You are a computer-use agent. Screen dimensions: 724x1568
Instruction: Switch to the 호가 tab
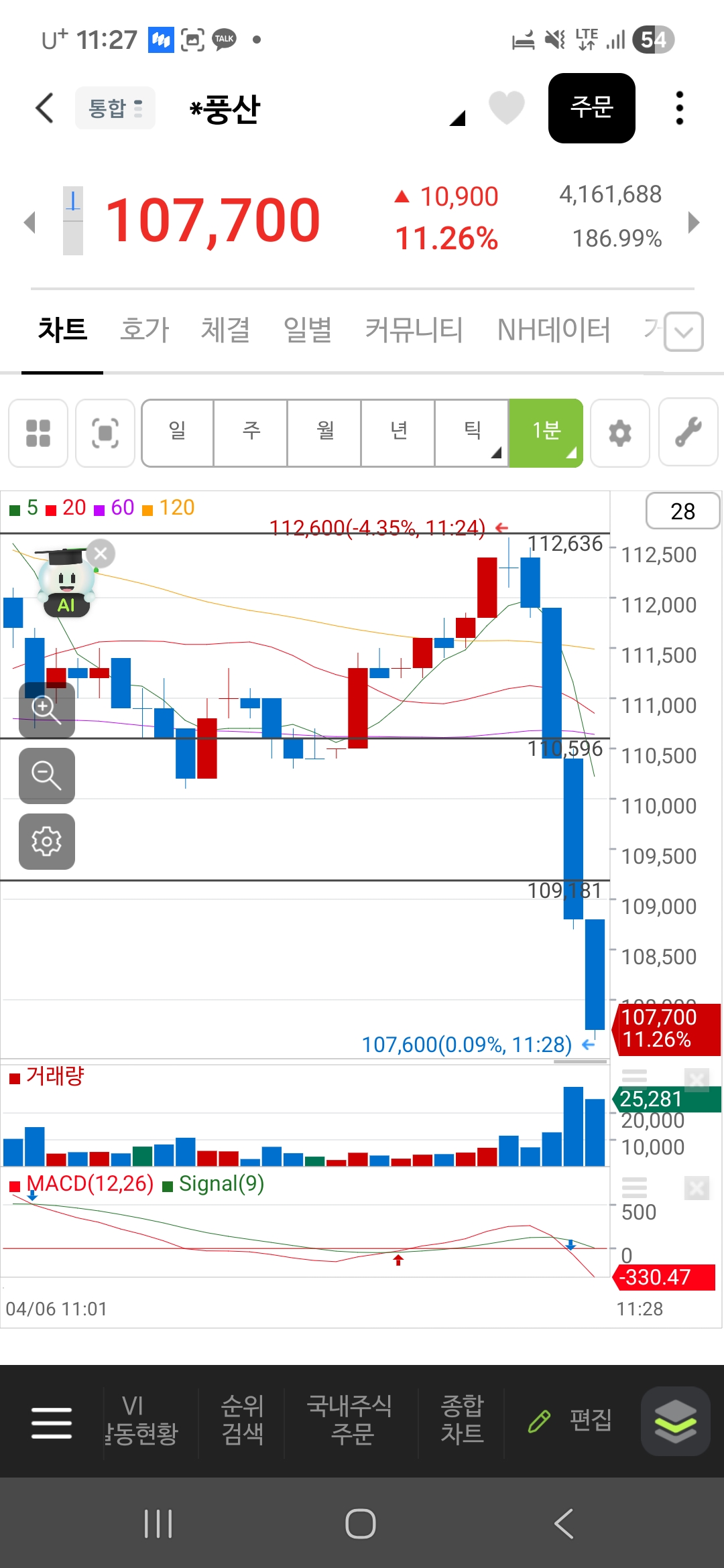(x=145, y=330)
